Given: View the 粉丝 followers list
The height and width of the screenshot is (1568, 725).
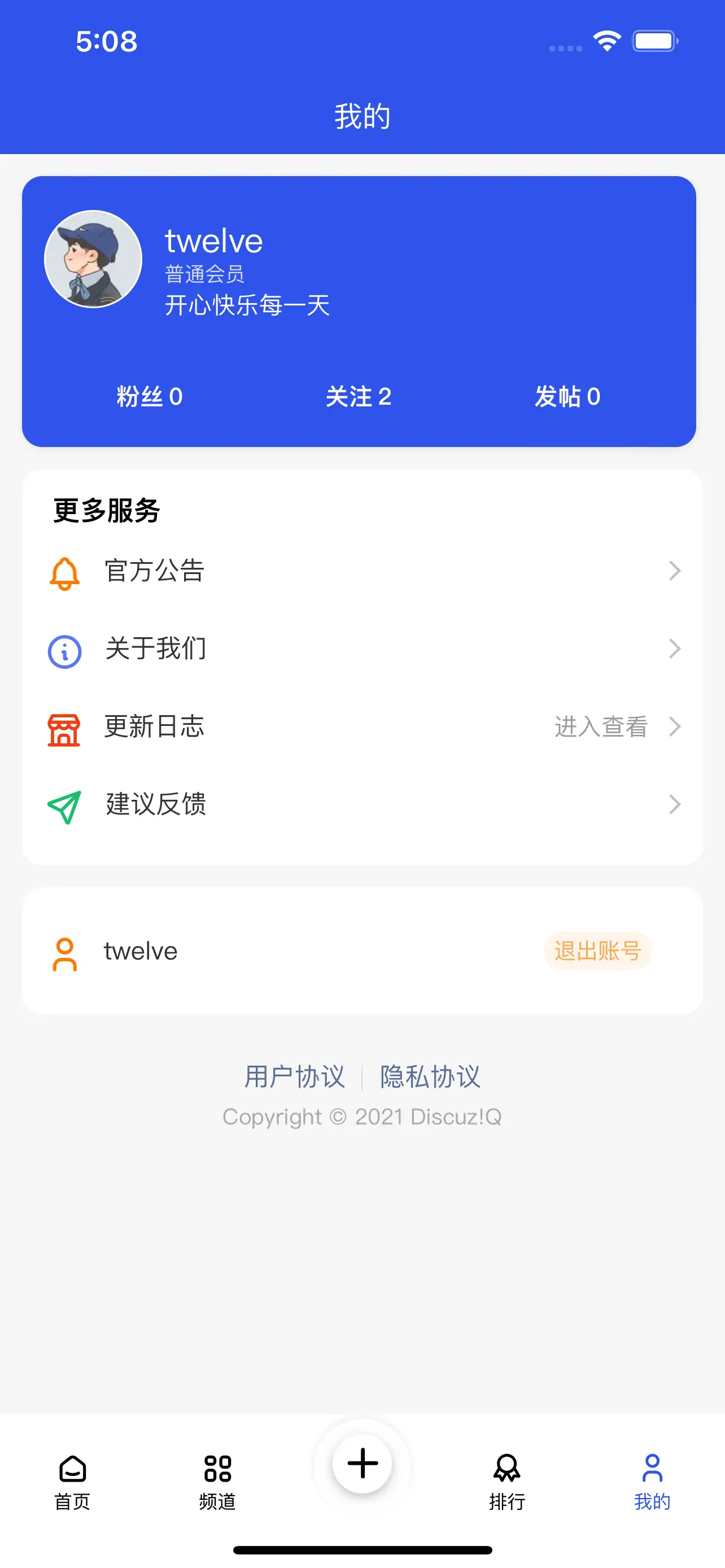Looking at the screenshot, I should pos(149,396).
